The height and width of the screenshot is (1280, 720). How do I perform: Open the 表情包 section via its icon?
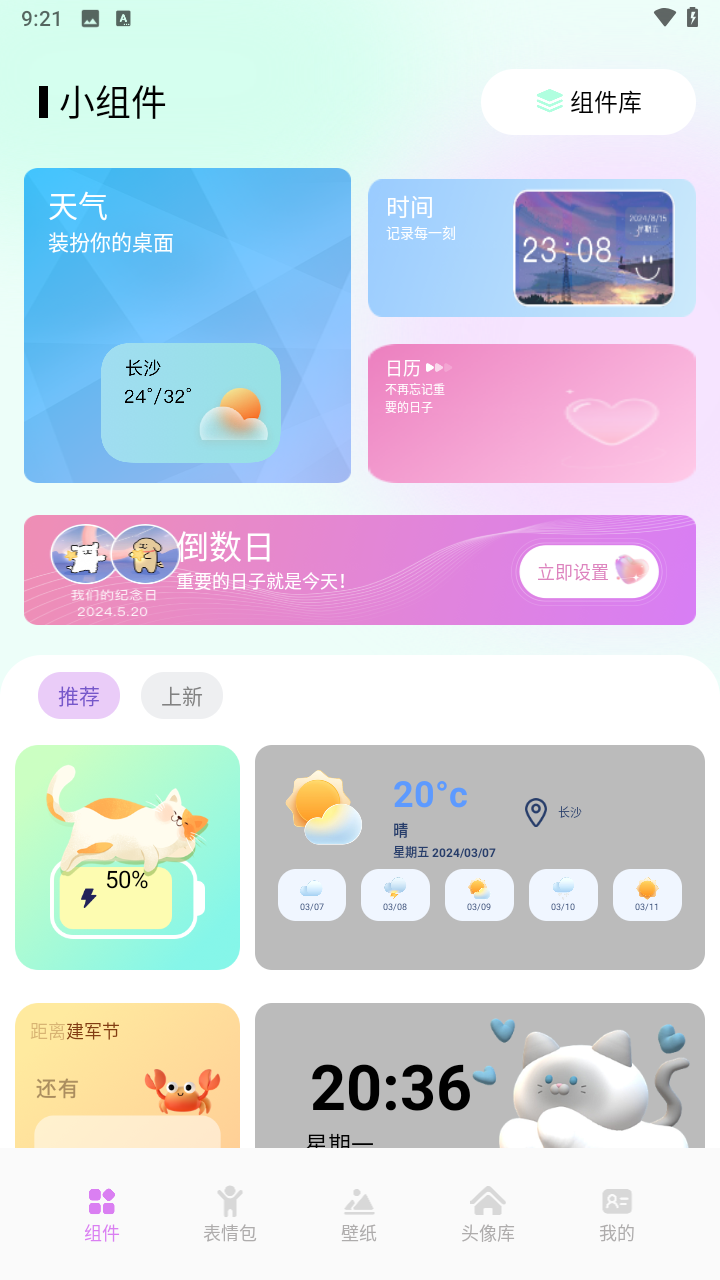[229, 1200]
